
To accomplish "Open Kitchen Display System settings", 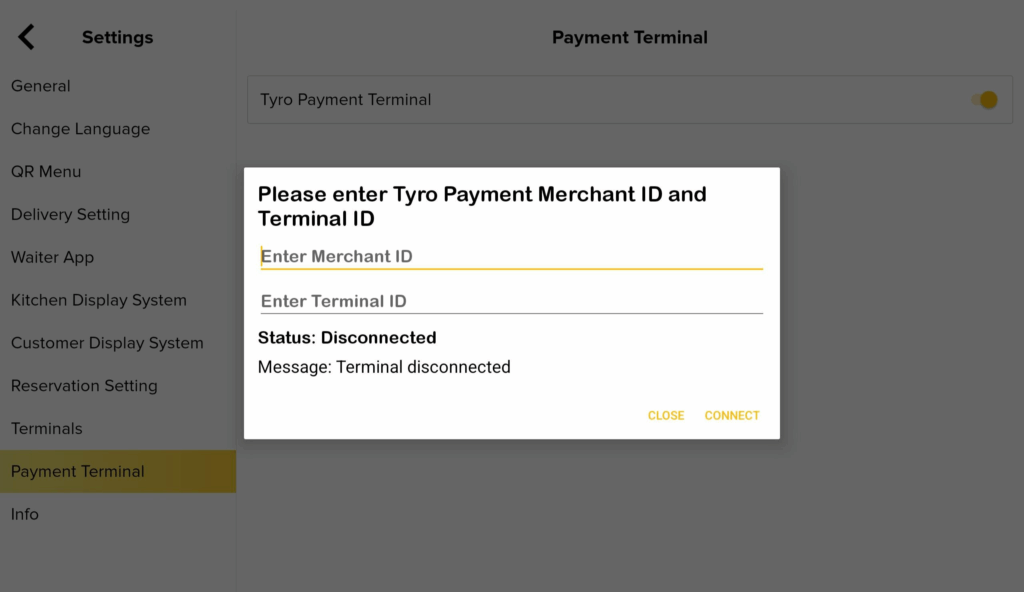I will pyautogui.click(x=98, y=300).
